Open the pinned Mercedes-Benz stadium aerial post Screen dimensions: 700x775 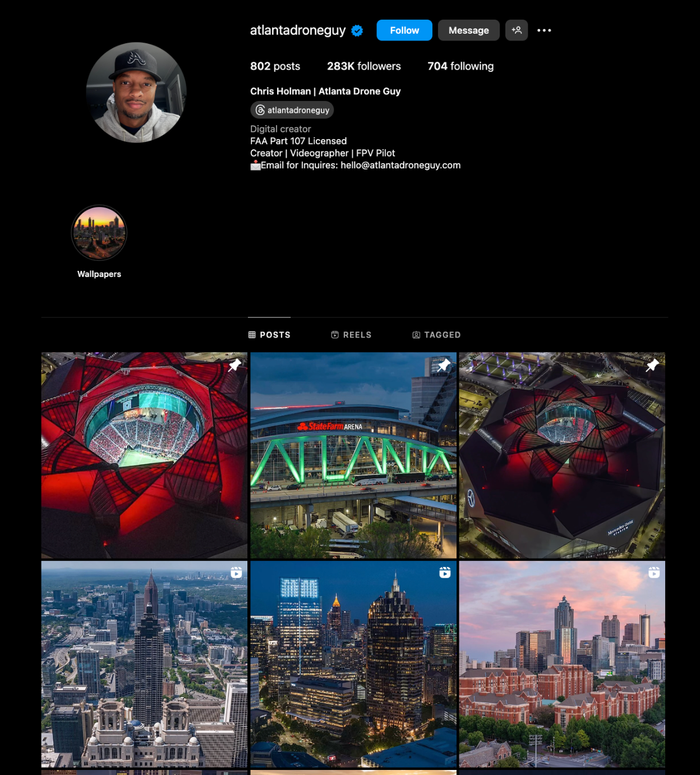point(562,455)
